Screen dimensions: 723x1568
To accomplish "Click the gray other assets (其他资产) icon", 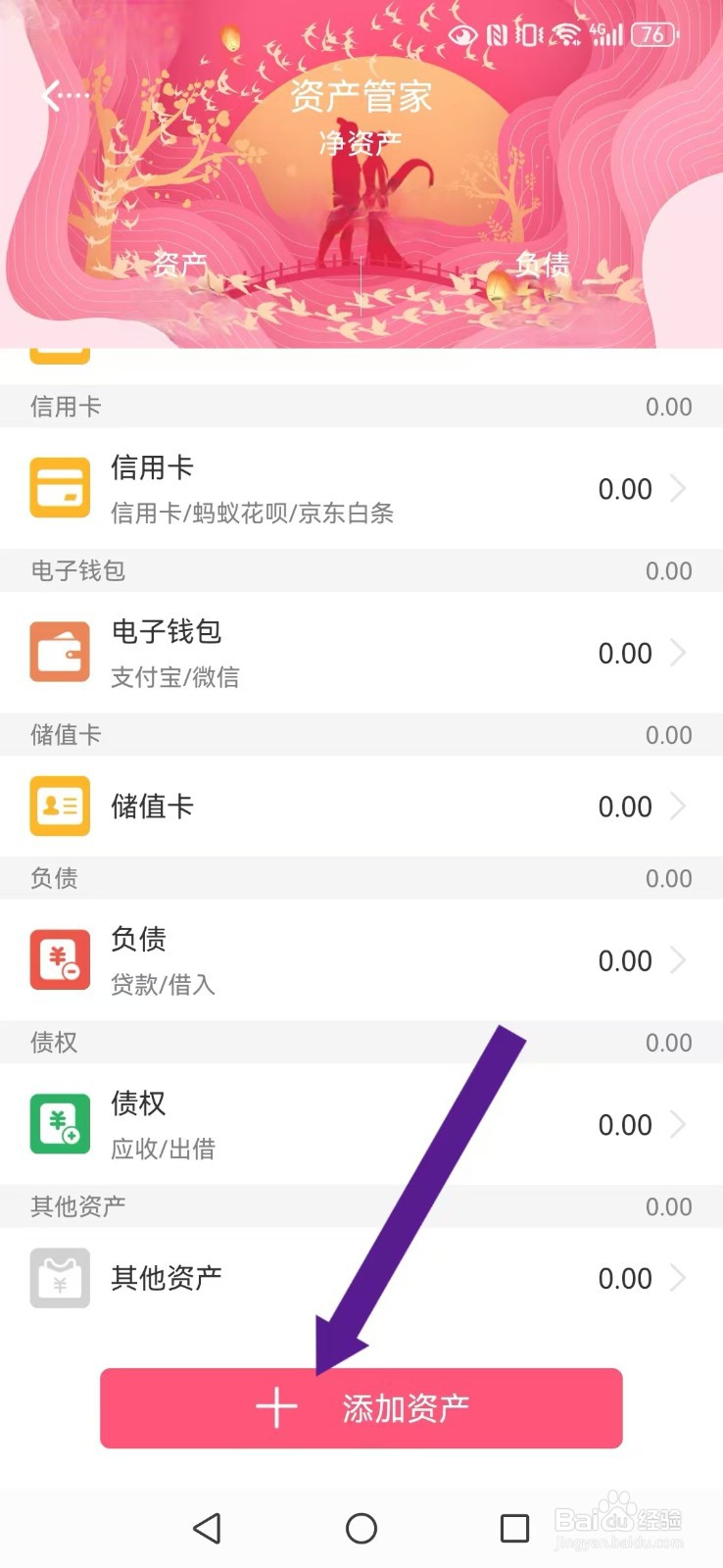I will [59, 1277].
